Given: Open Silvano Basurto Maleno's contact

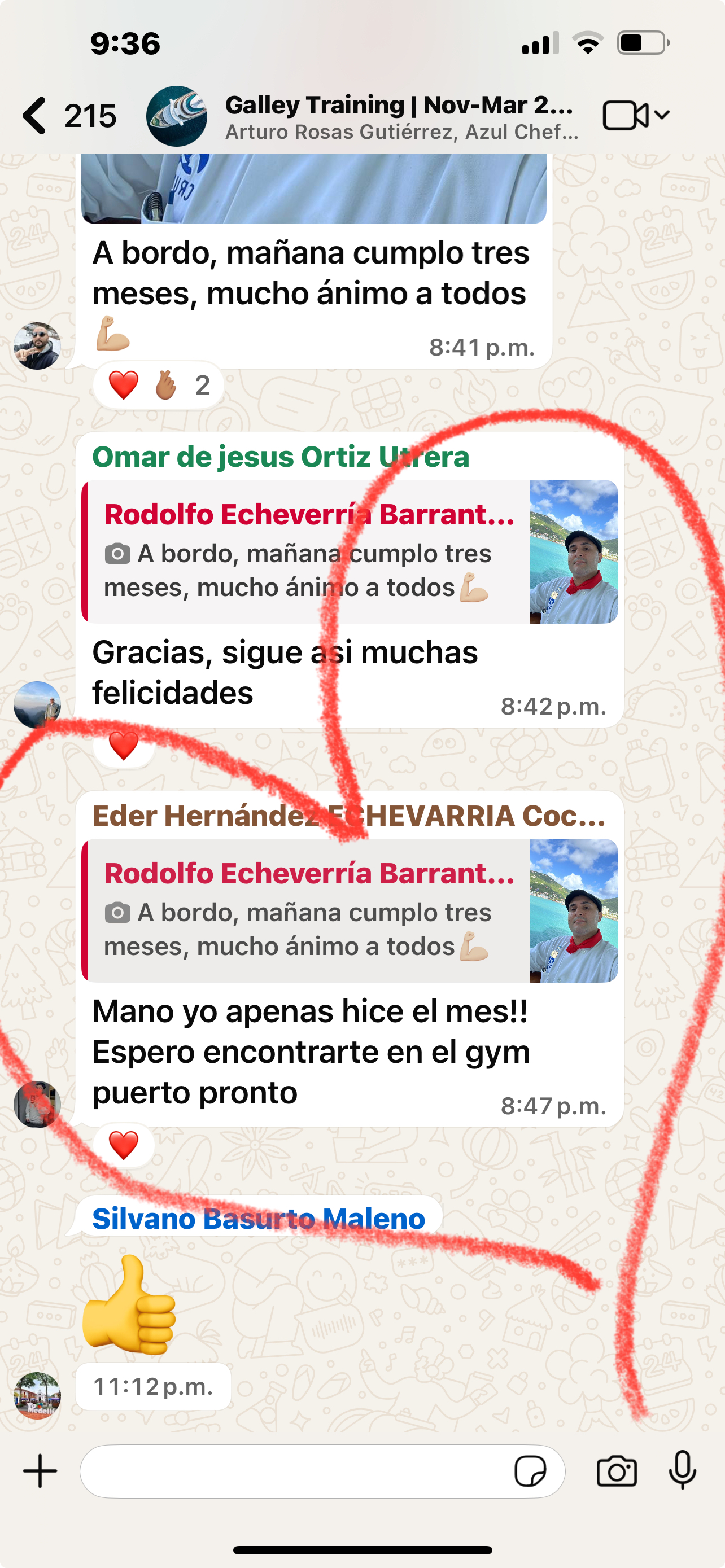Looking at the screenshot, I should [x=258, y=1219].
